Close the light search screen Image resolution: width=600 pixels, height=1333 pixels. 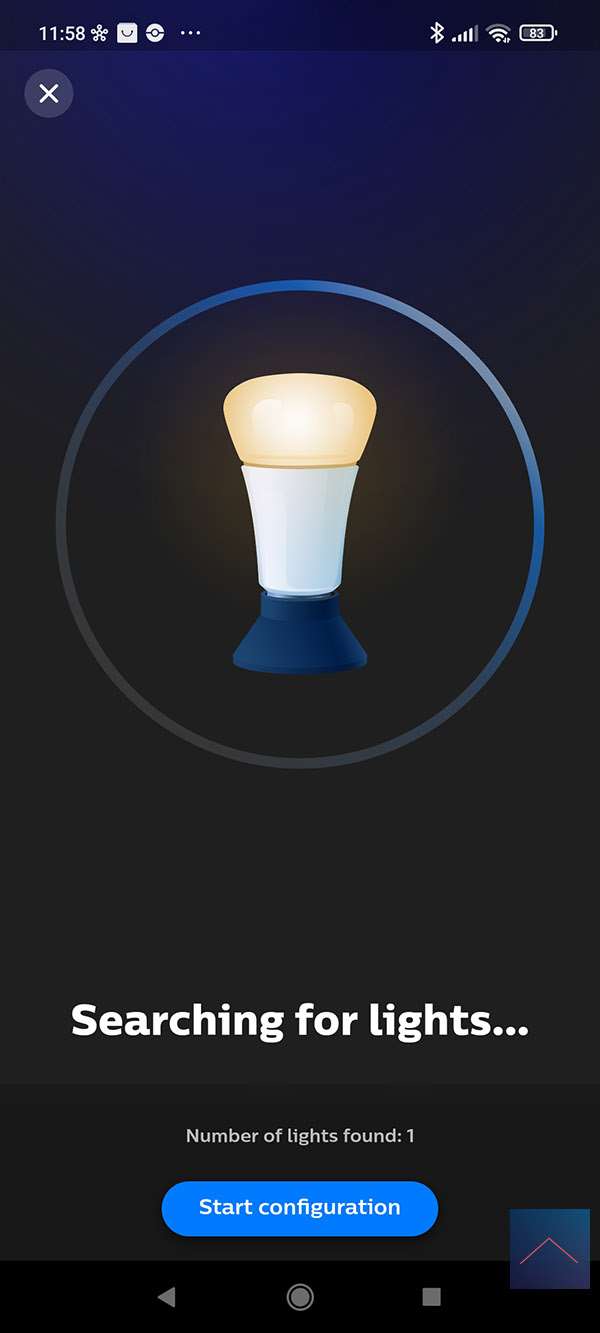(x=49, y=94)
